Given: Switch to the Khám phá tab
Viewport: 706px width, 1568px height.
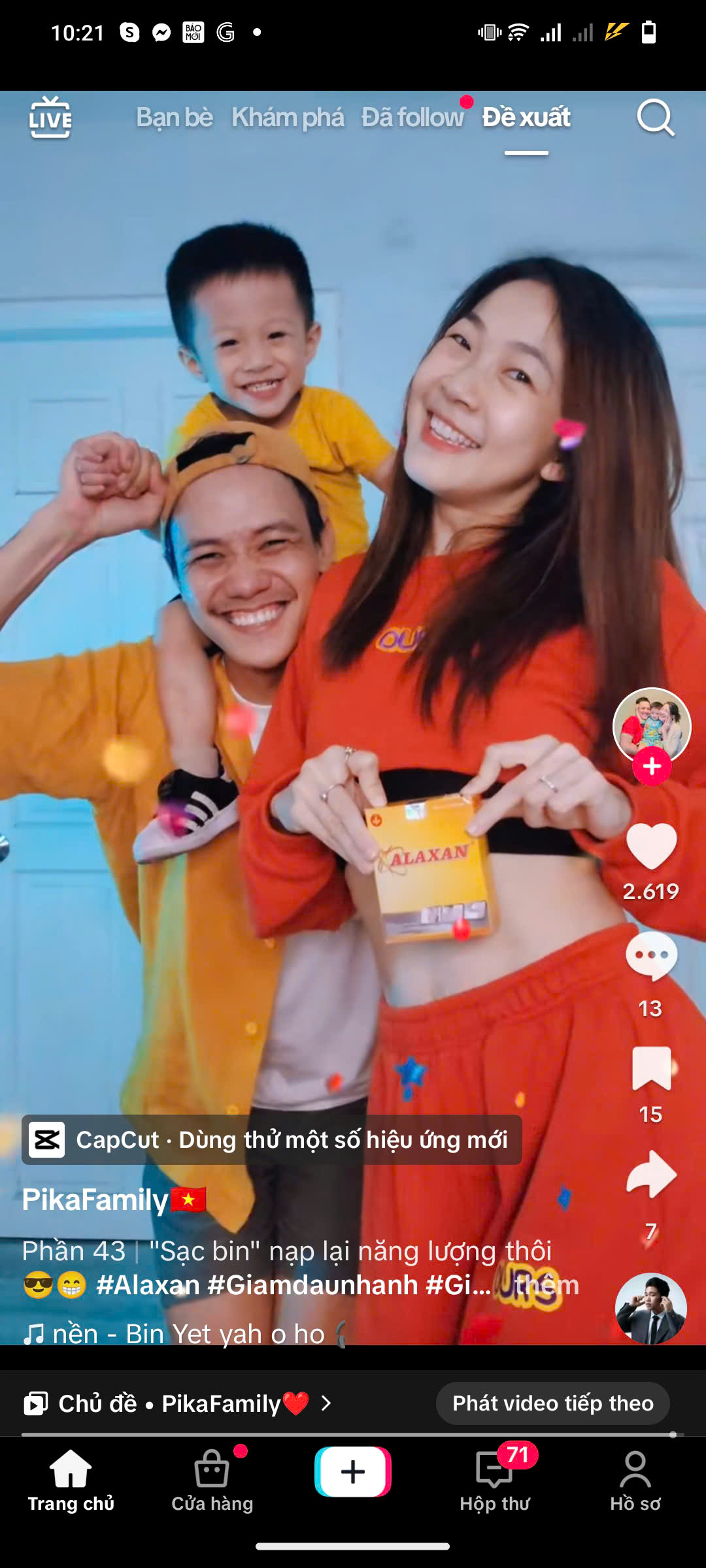Looking at the screenshot, I should pos(288,118).
